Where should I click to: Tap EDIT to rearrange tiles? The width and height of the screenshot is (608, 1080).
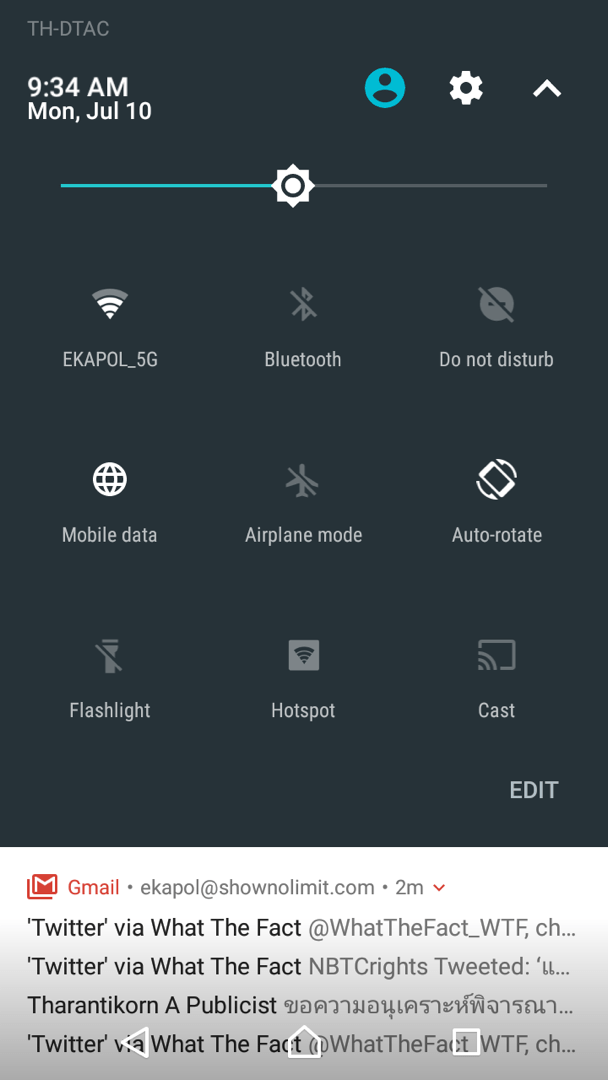(x=533, y=790)
